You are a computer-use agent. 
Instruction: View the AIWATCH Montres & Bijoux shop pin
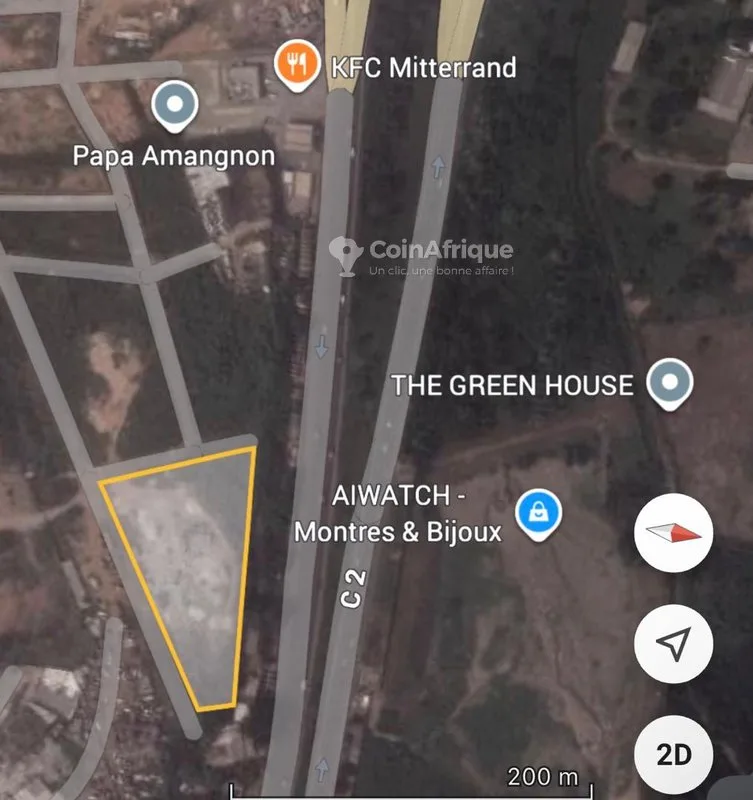[538, 515]
